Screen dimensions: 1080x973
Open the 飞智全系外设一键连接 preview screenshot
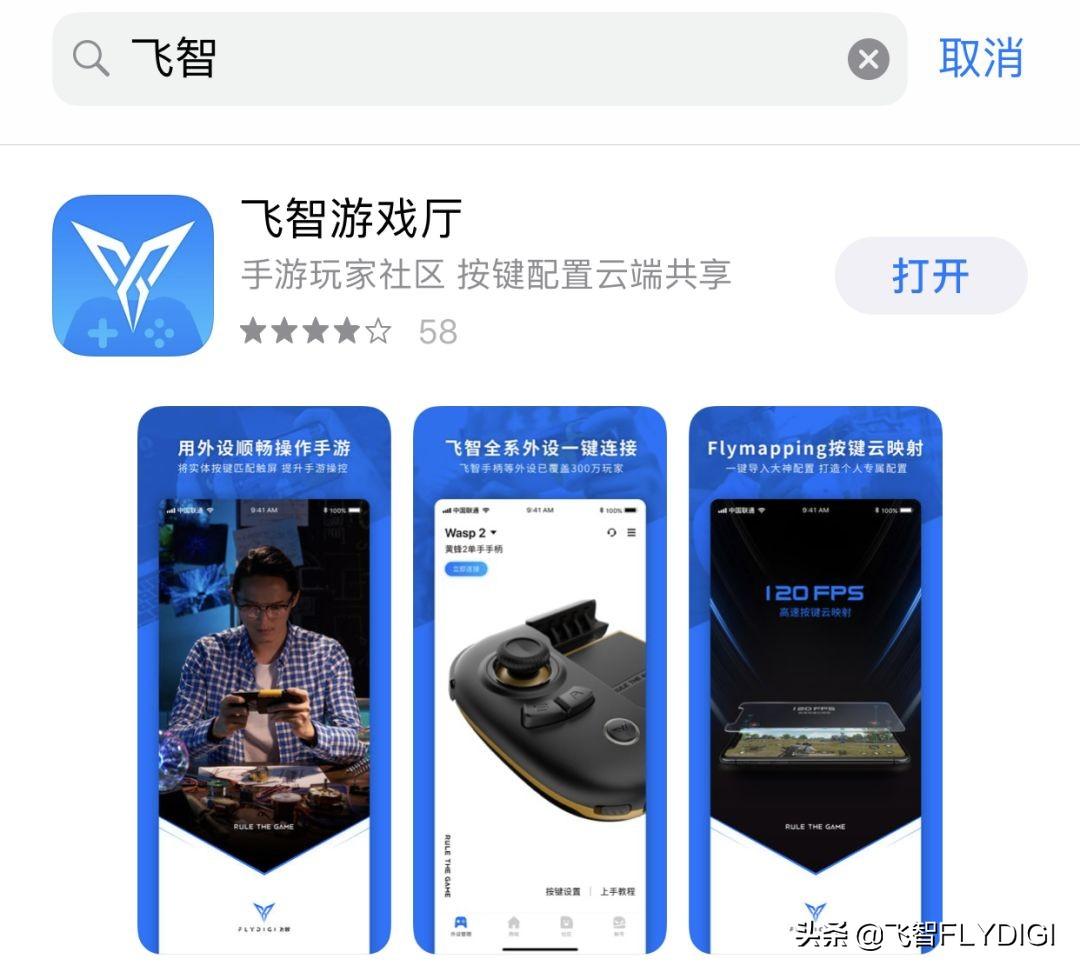click(x=540, y=680)
